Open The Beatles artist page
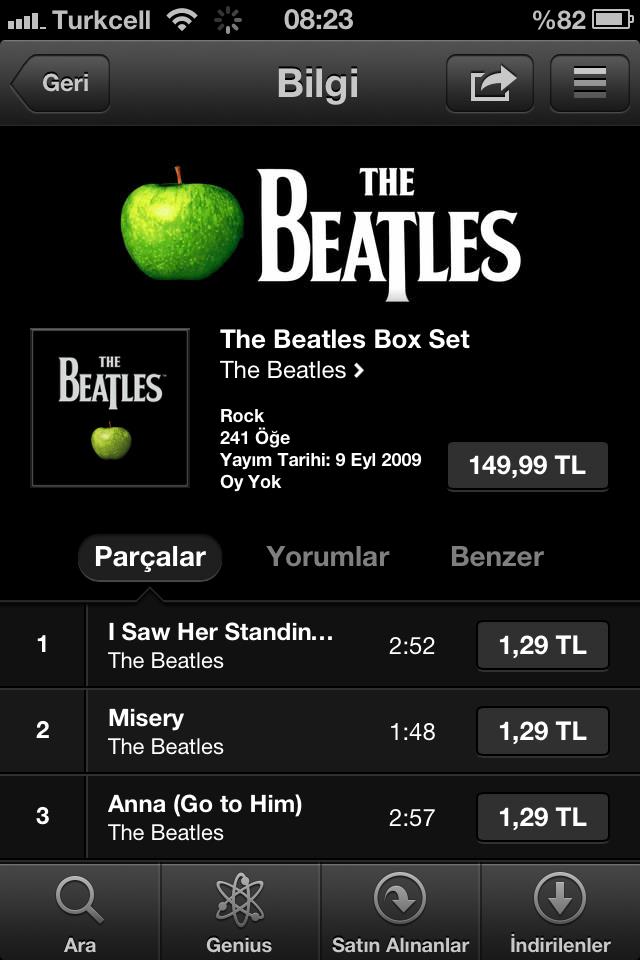The image size is (640, 960). click(292, 370)
